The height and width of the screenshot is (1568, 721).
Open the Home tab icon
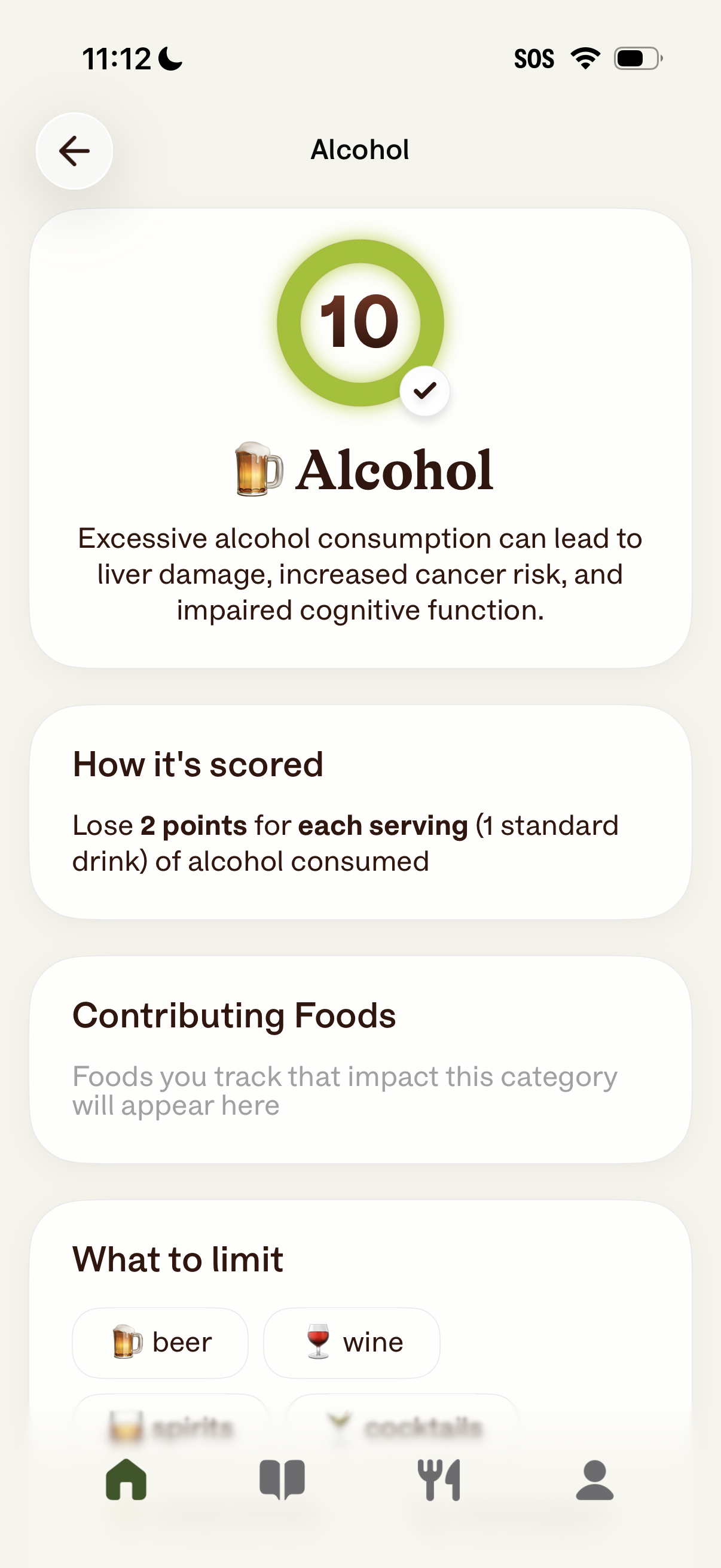pyautogui.click(x=125, y=1479)
